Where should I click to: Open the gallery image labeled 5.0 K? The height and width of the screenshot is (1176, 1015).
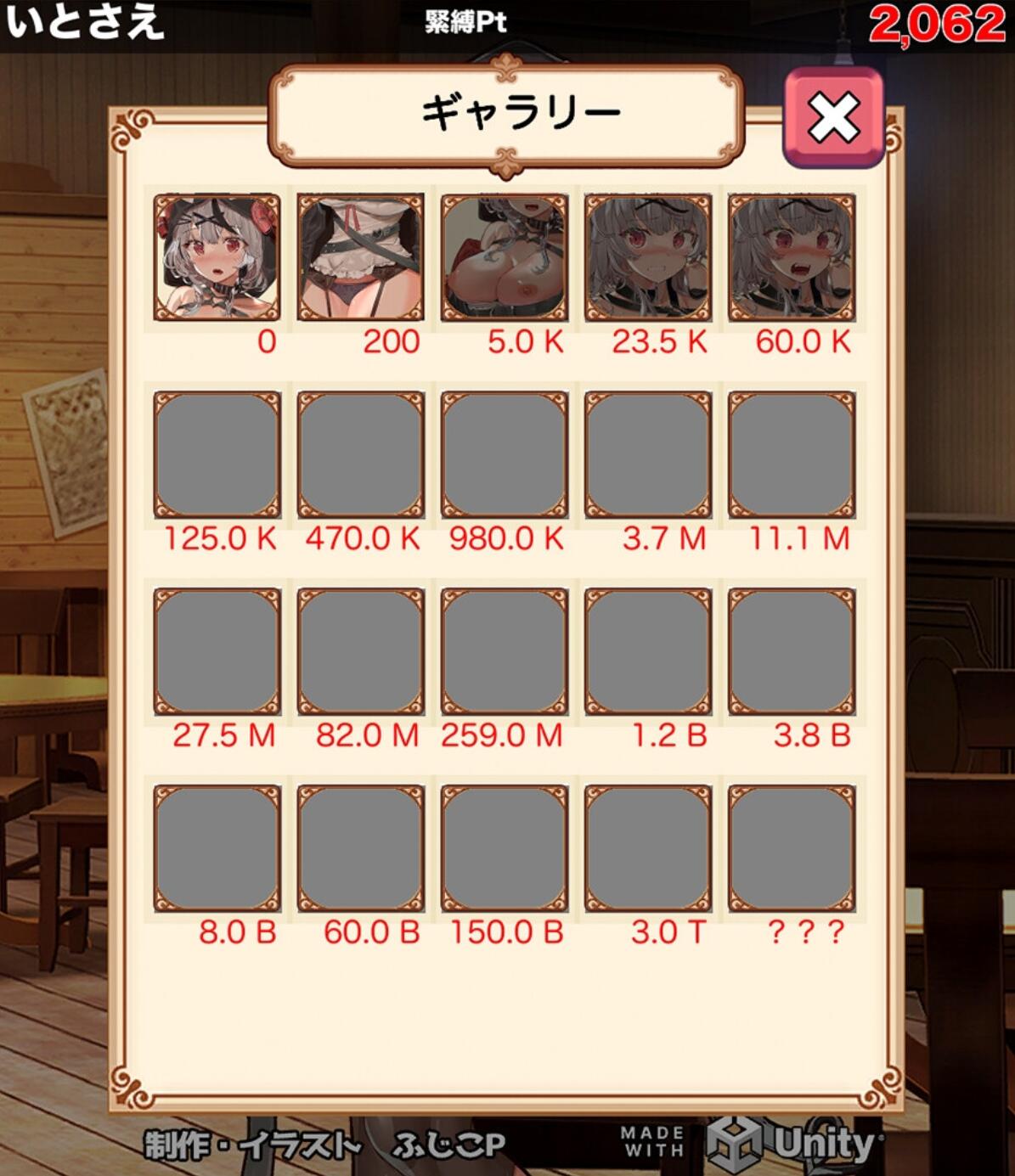(x=504, y=257)
